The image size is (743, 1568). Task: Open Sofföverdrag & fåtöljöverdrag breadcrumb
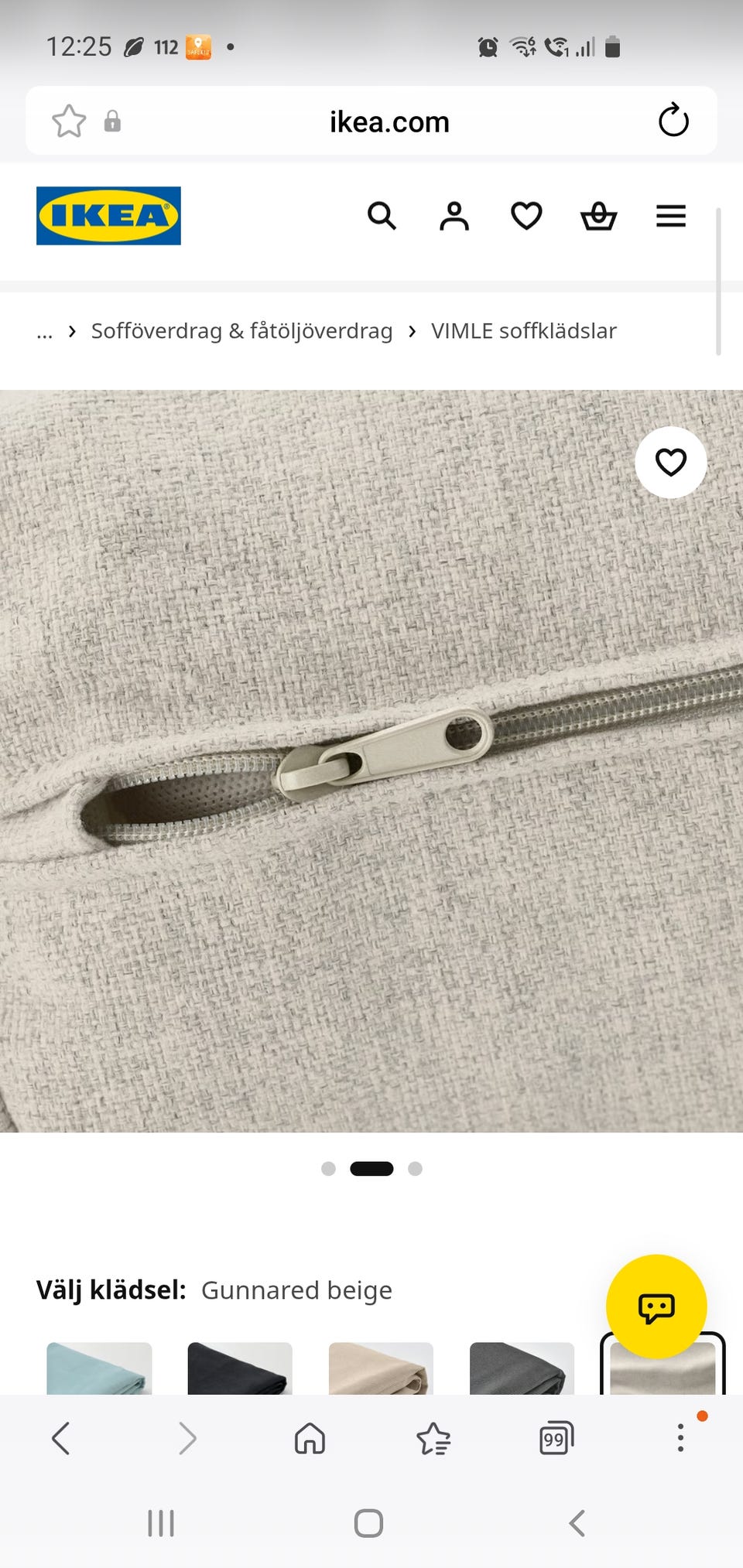coord(241,331)
